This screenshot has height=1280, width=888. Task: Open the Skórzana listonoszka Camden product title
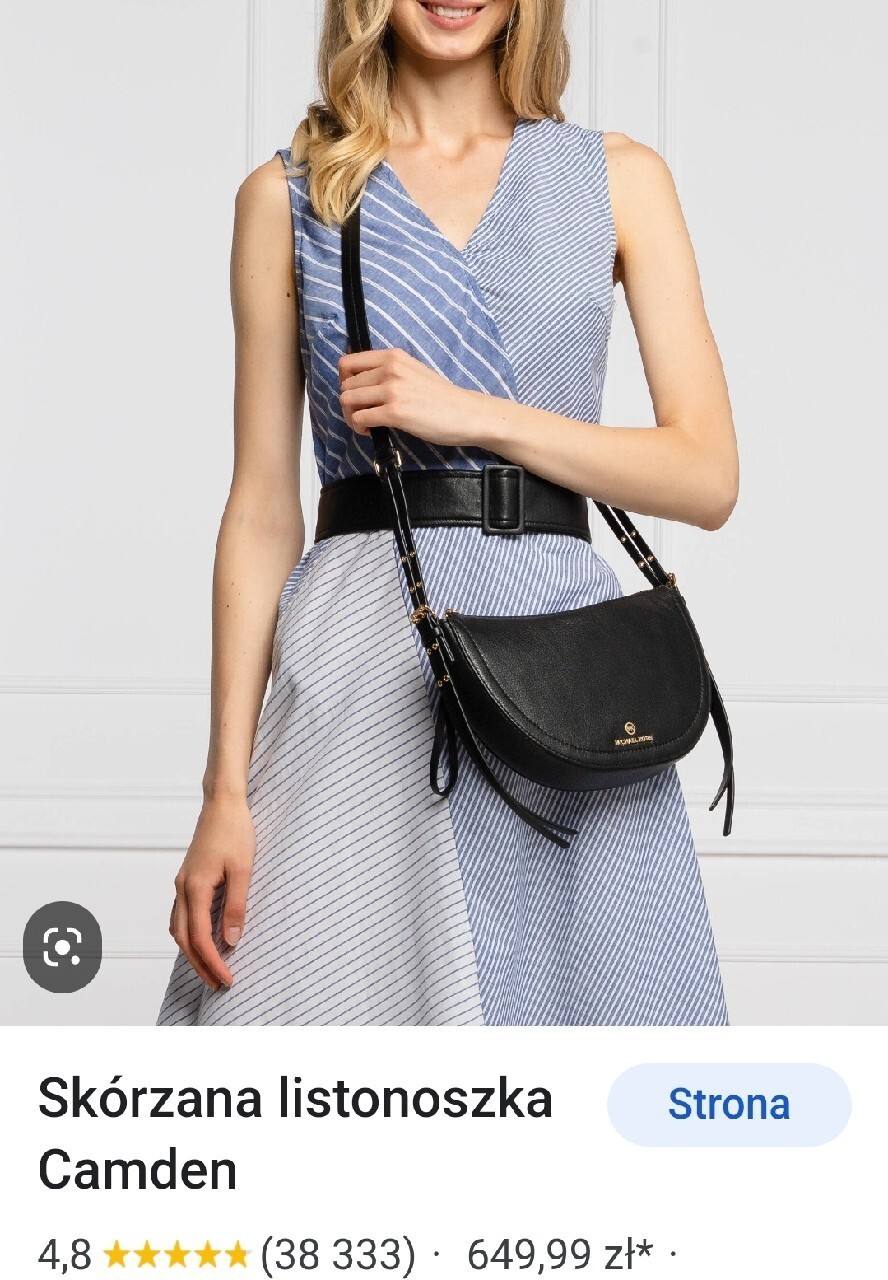(x=295, y=1134)
